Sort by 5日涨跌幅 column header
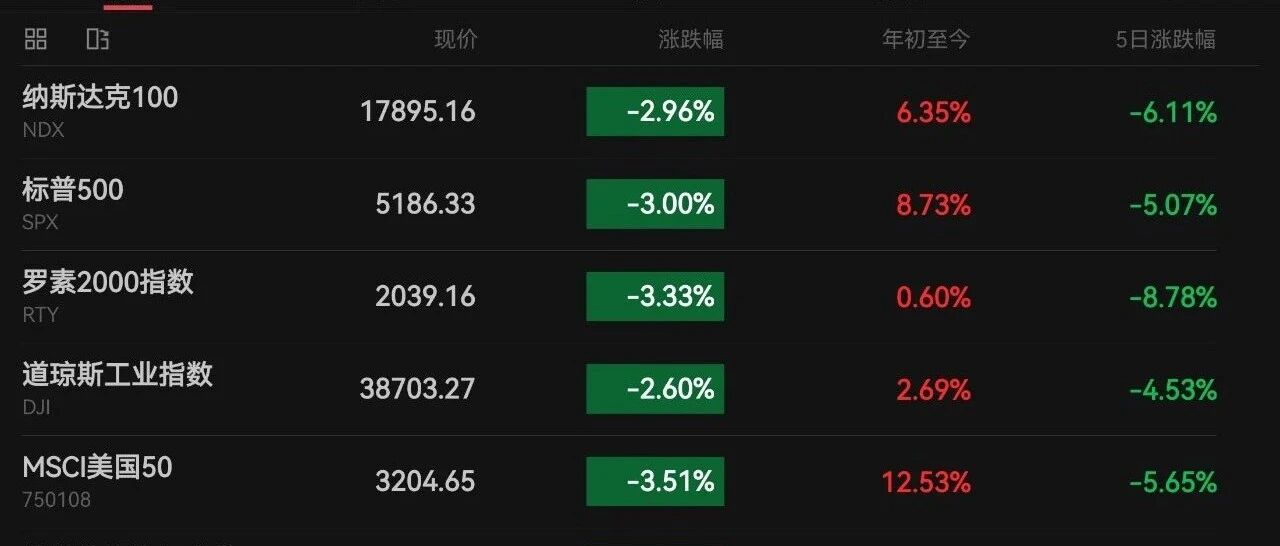The height and width of the screenshot is (546, 1280). coord(1166,39)
